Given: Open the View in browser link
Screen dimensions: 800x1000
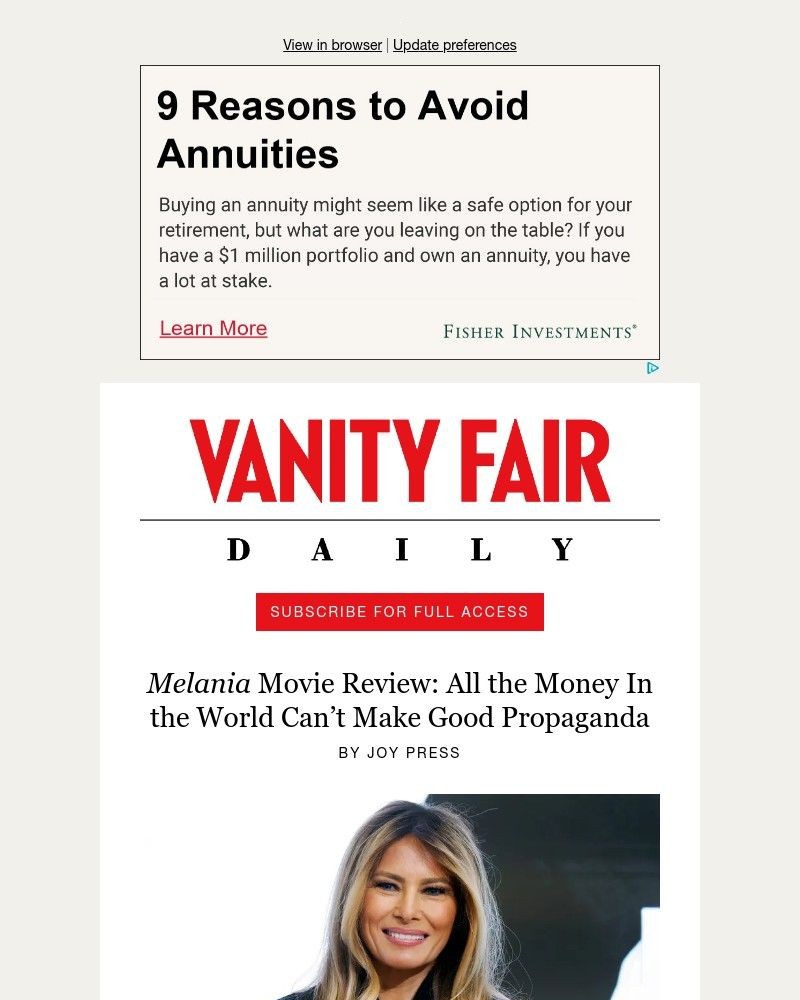Looking at the screenshot, I should pyautogui.click(x=332, y=45).
